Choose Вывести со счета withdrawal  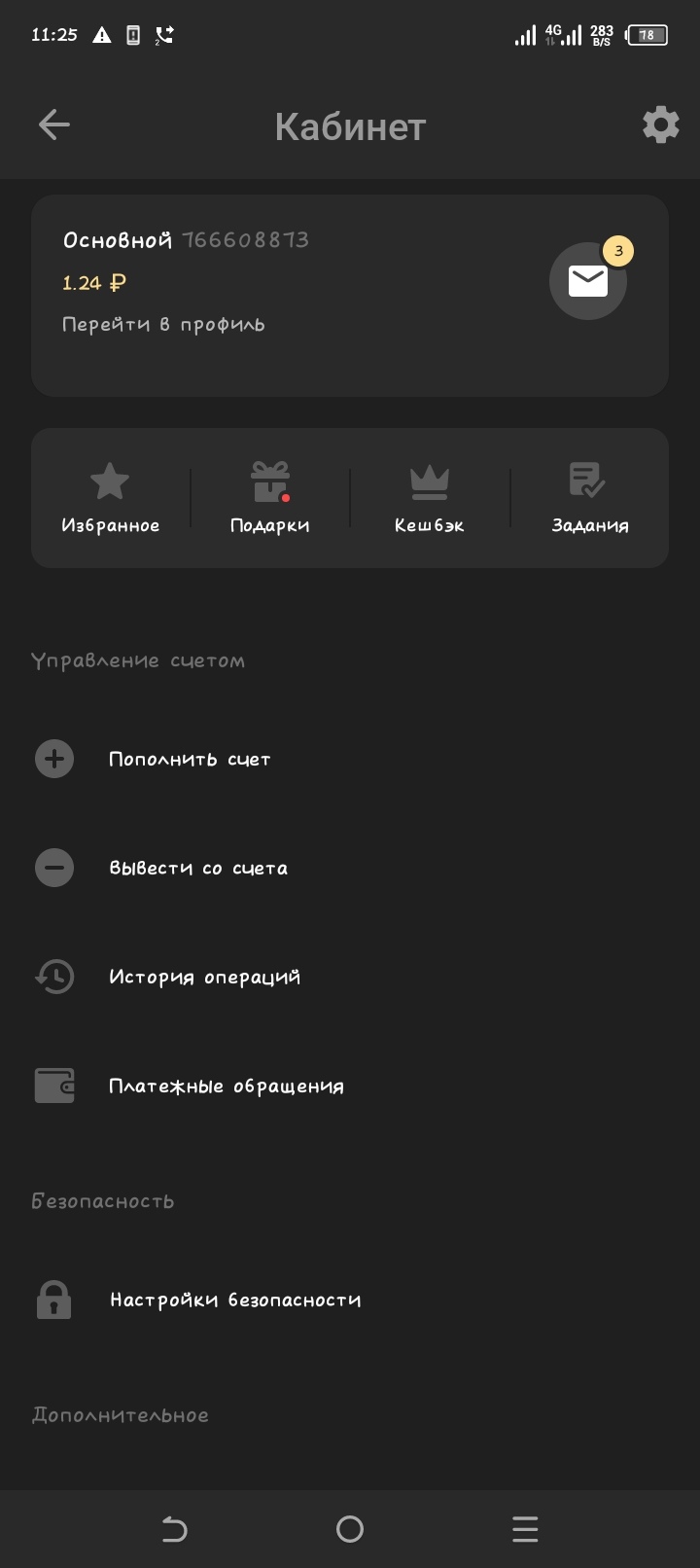(x=197, y=868)
